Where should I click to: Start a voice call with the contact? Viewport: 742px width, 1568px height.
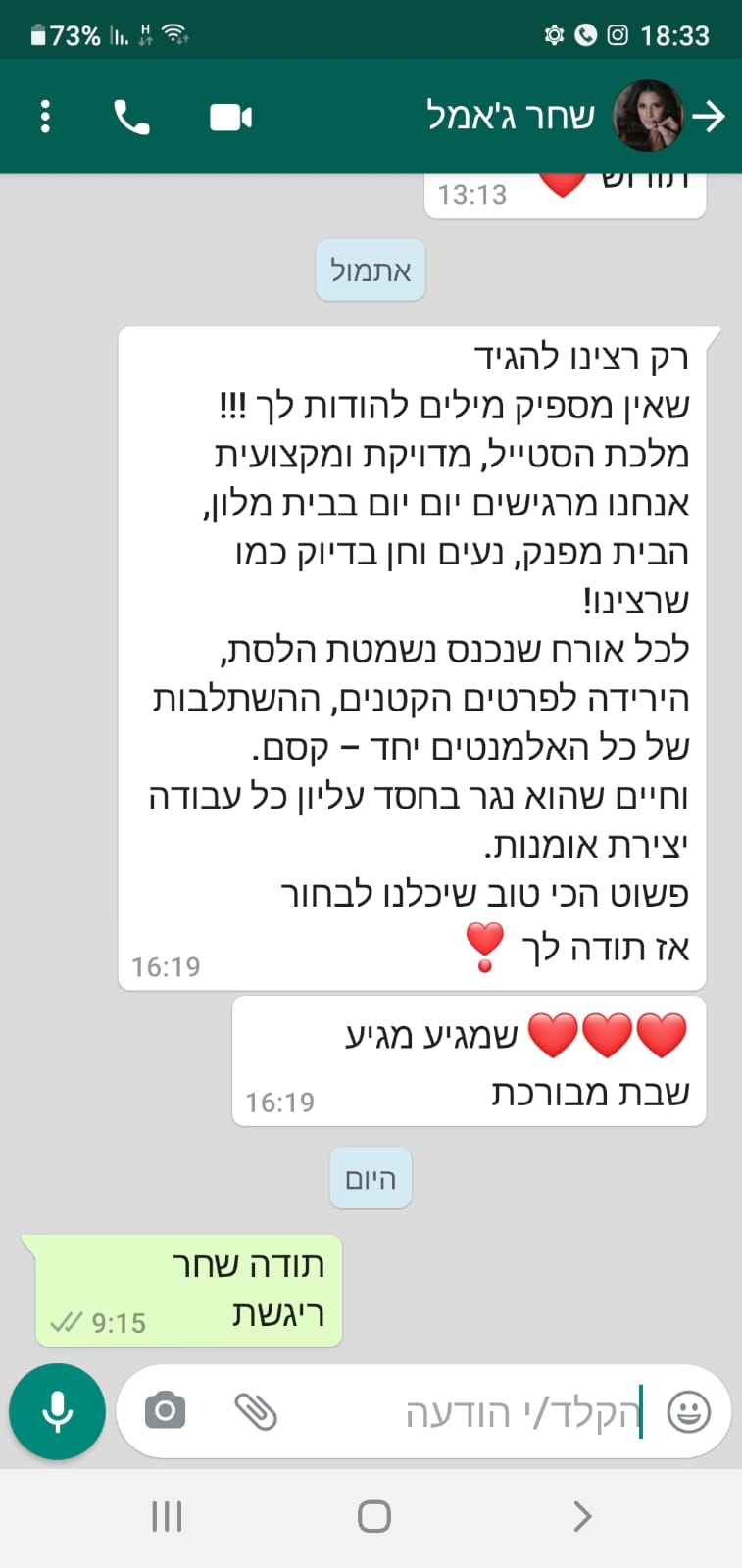pos(131,118)
